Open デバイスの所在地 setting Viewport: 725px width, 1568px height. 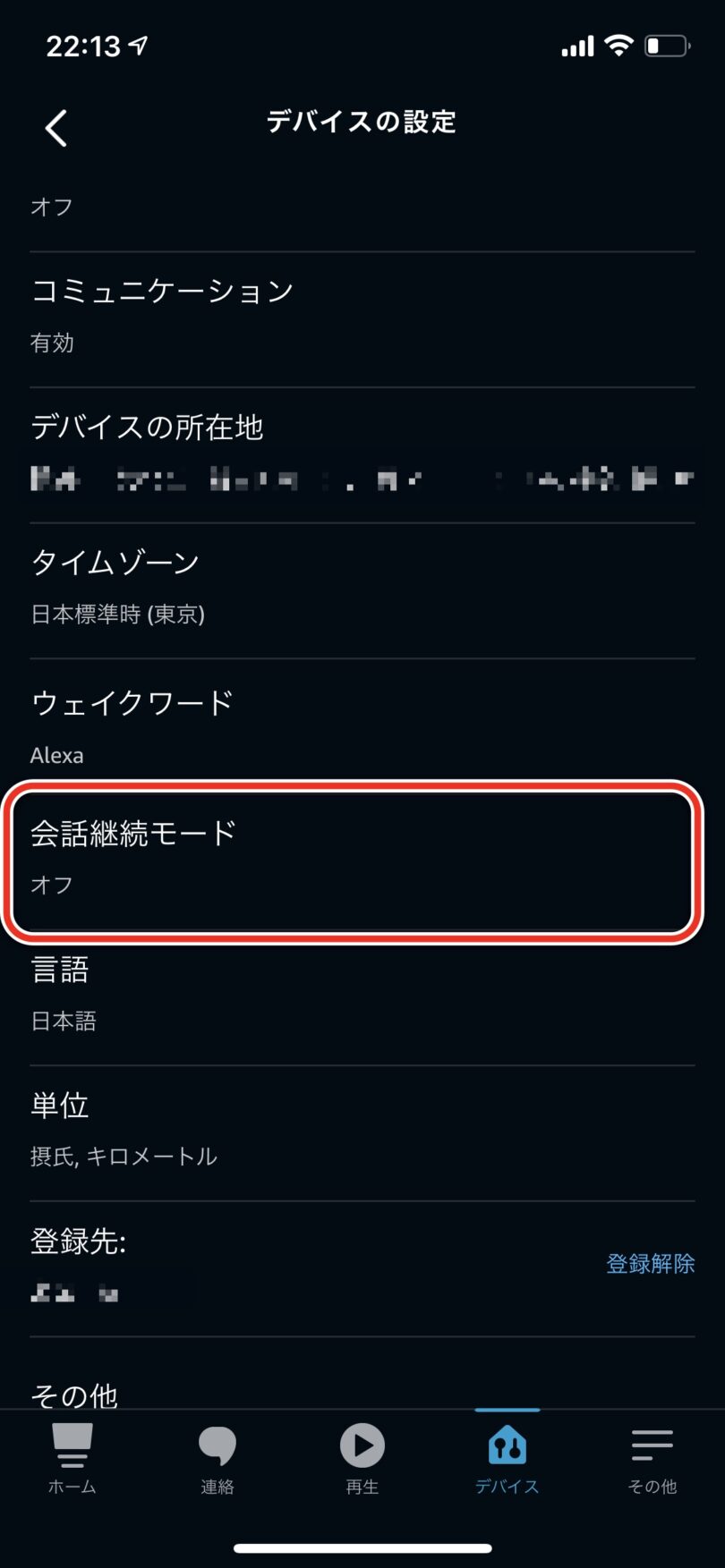tap(362, 455)
